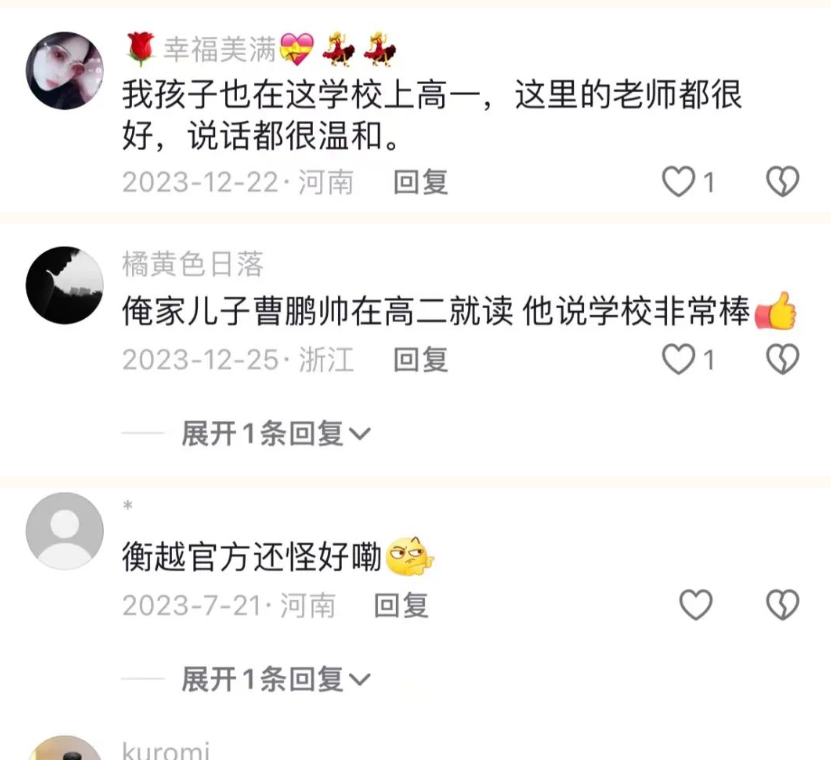The height and width of the screenshot is (760, 831).
Task: Dislike the 衡越官方还怪好嘞 comment
Action: (782, 605)
